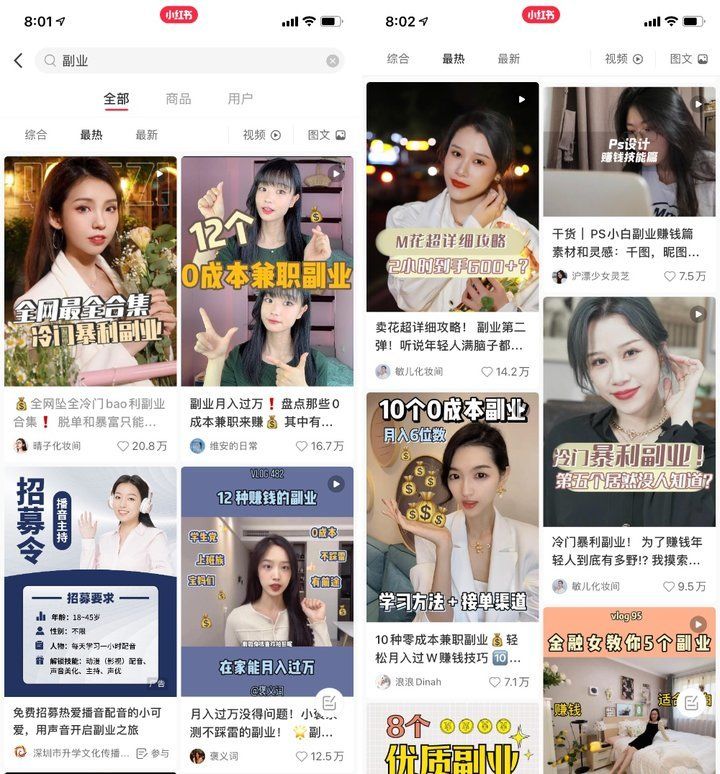
Task: Open the 全网最全合集冷门暴利副业 post
Action: pyautogui.click(x=91, y=271)
